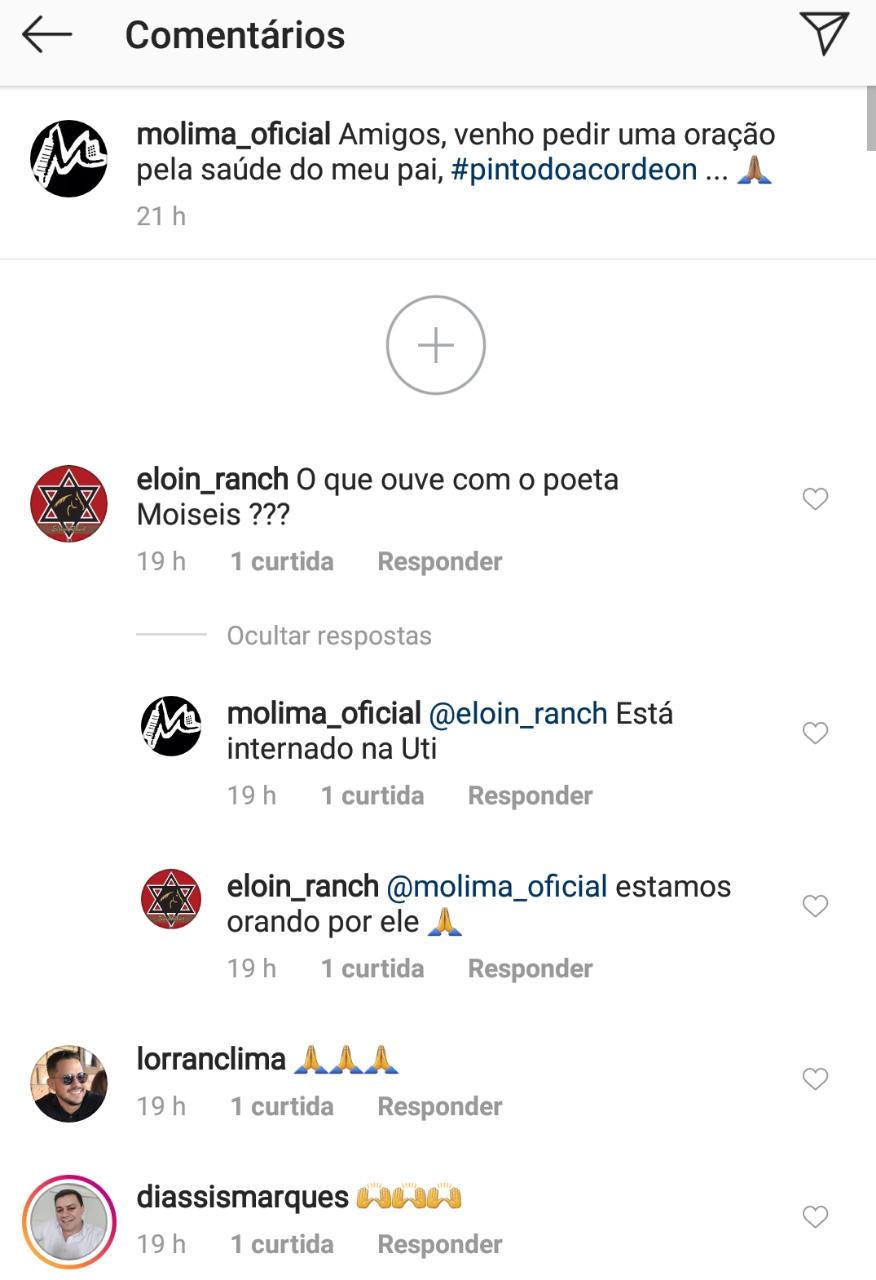Open the share/send paper plane icon
Viewport: 876px width, 1280px height.
824,34
